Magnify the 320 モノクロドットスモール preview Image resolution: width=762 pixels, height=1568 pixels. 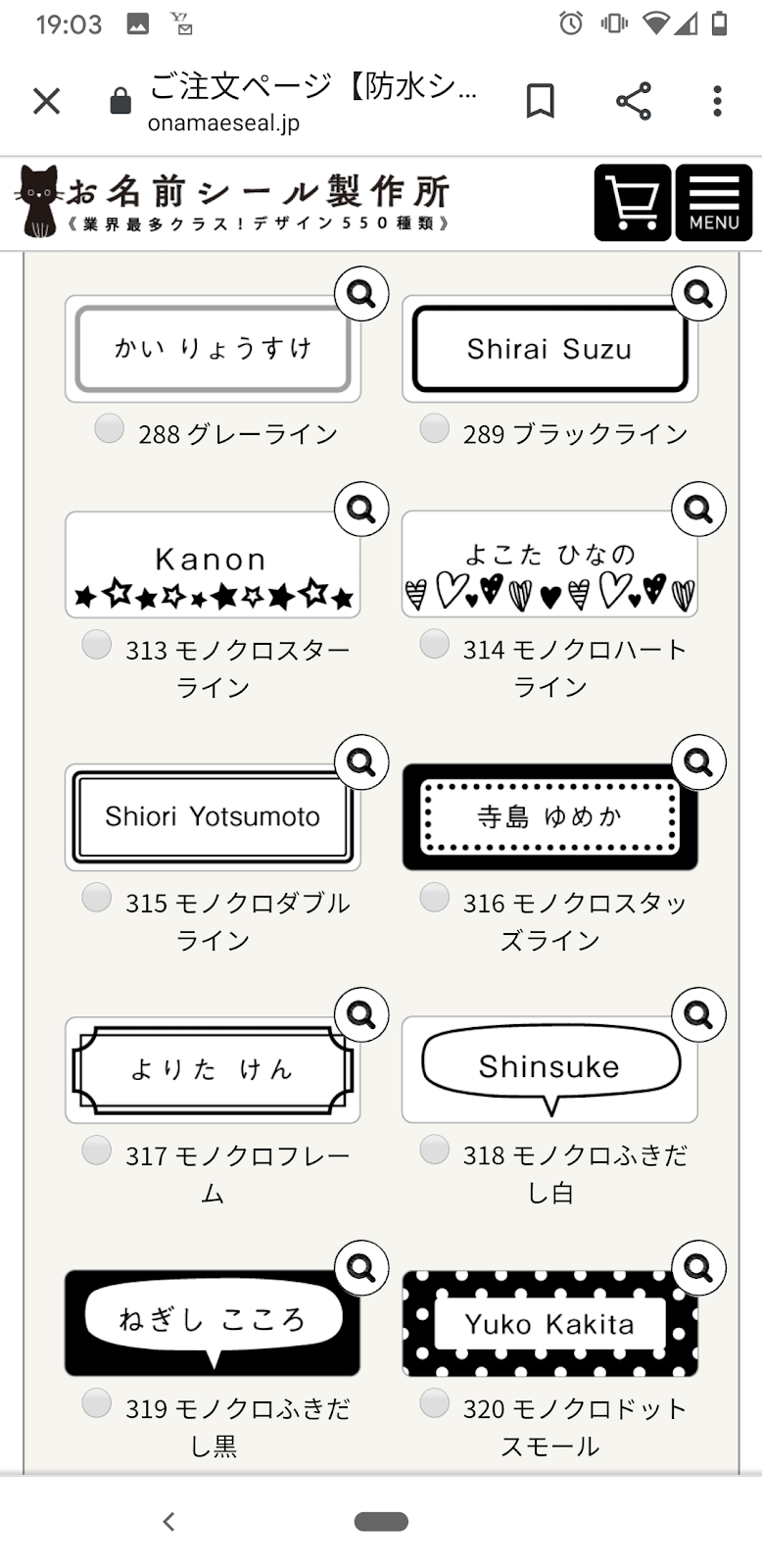[698, 1267]
